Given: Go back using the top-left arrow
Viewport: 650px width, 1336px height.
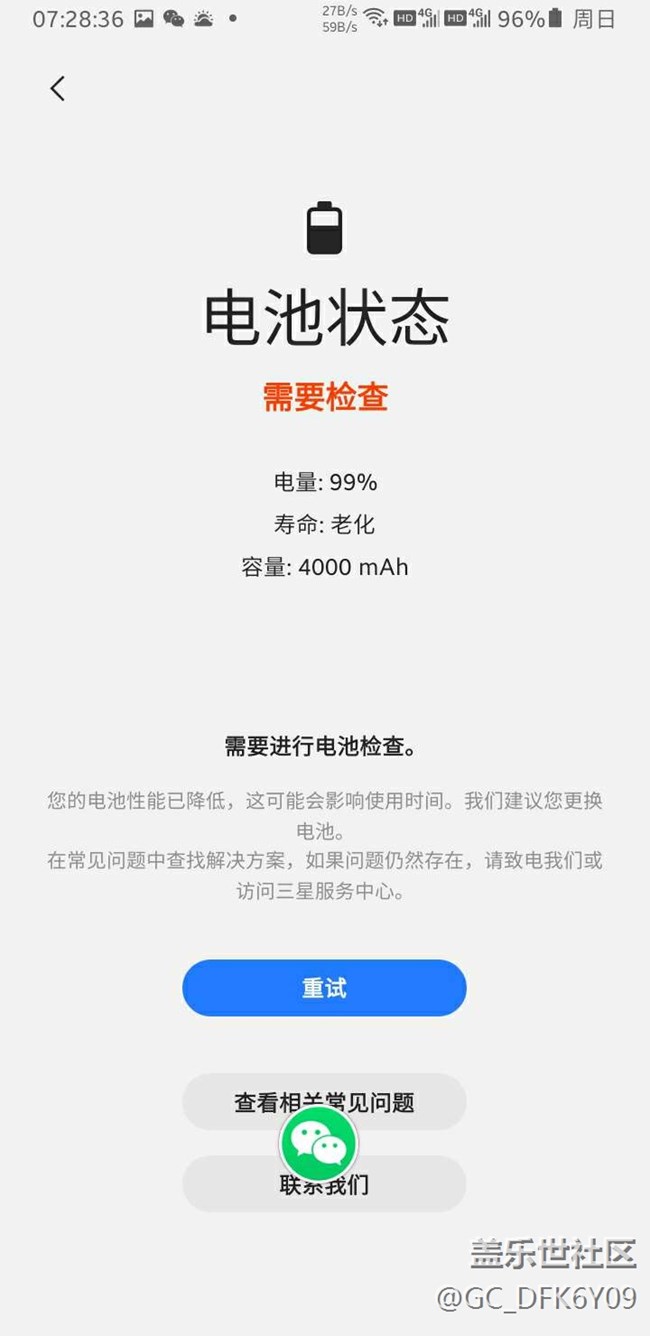Looking at the screenshot, I should (57, 88).
